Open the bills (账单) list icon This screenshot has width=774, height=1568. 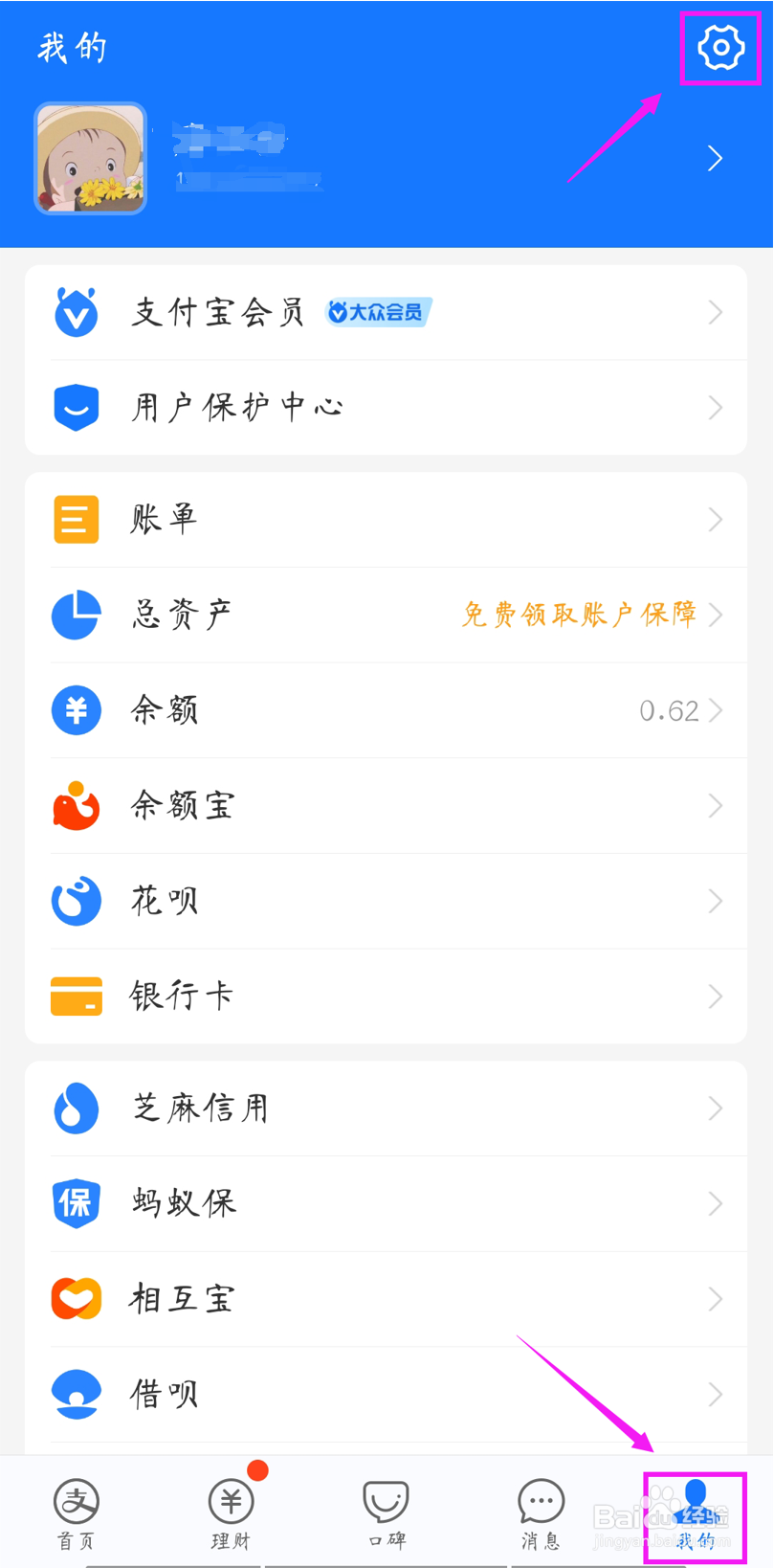[x=76, y=519]
